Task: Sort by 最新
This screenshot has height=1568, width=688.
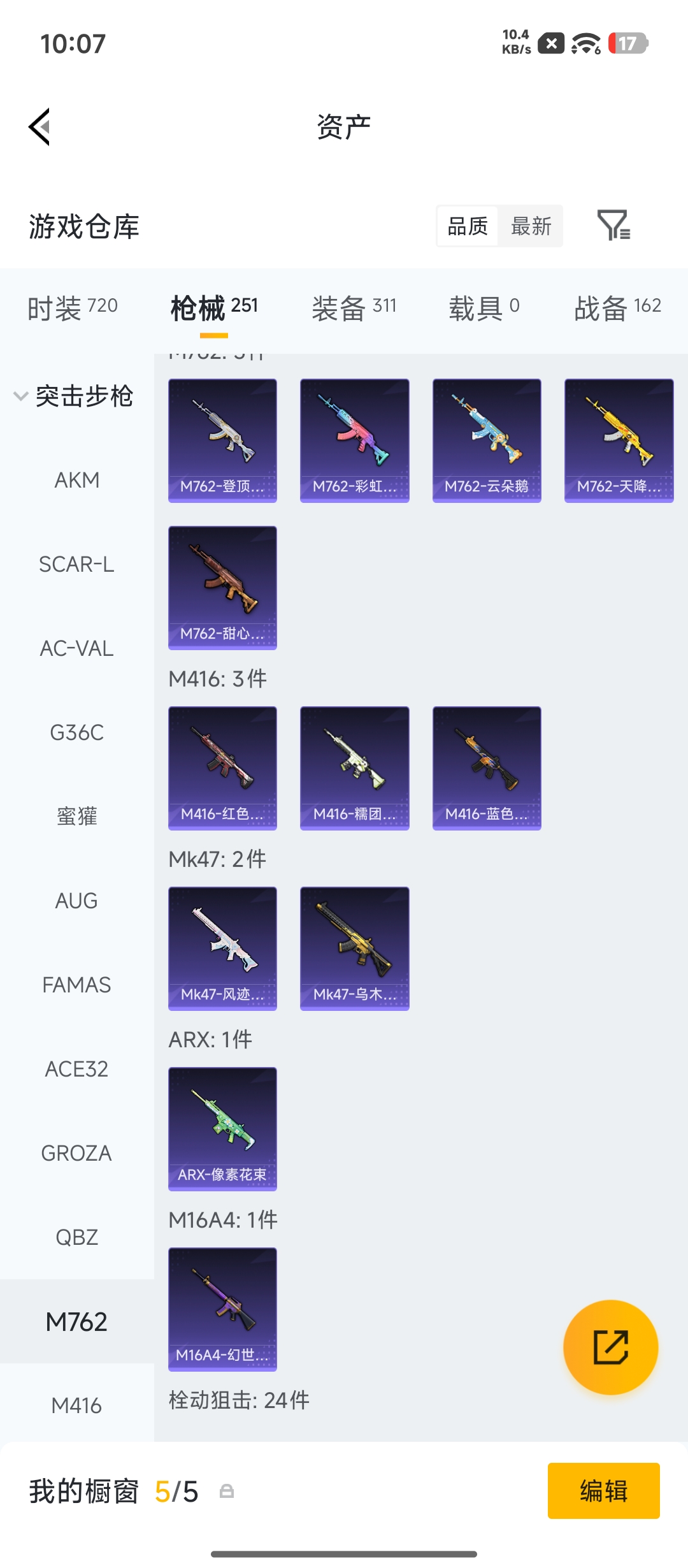Action: coord(531,226)
